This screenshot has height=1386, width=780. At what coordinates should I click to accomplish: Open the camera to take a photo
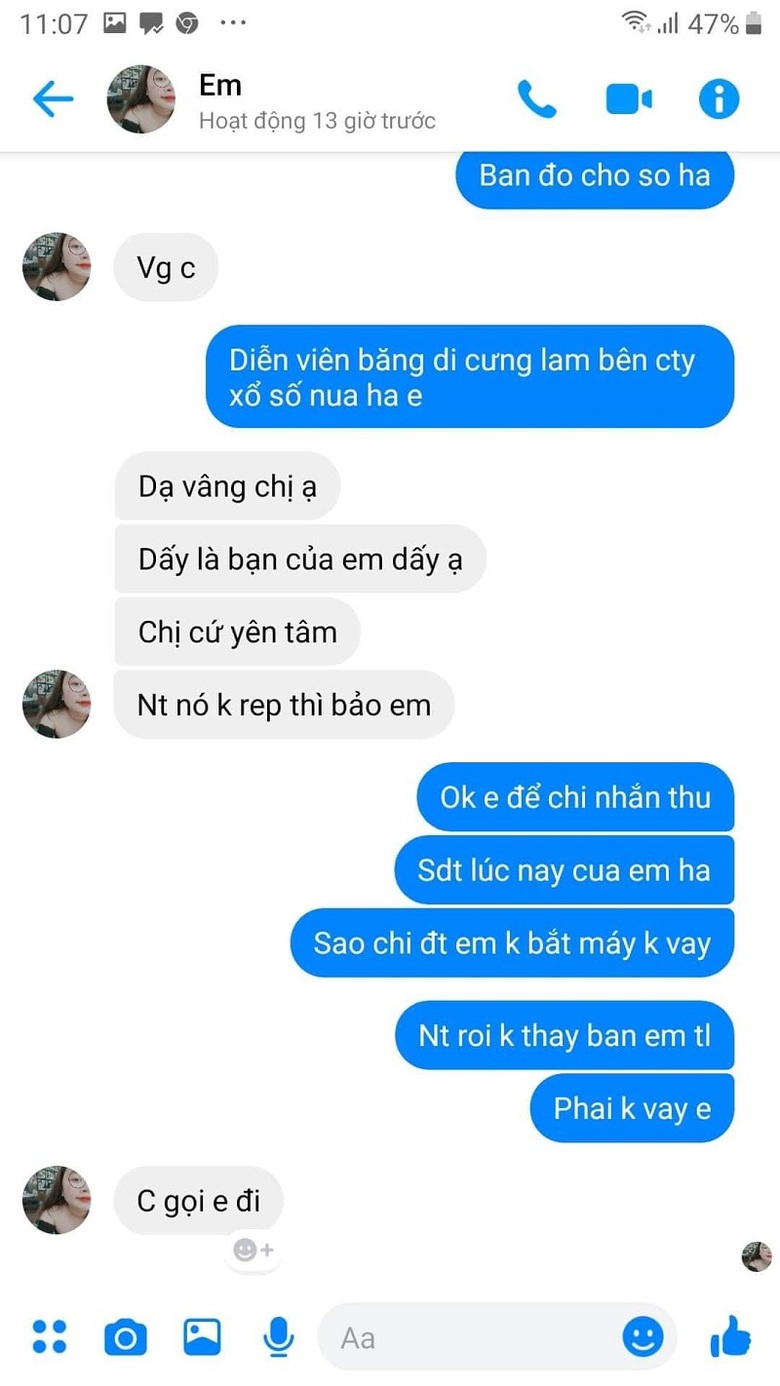[x=125, y=1336]
